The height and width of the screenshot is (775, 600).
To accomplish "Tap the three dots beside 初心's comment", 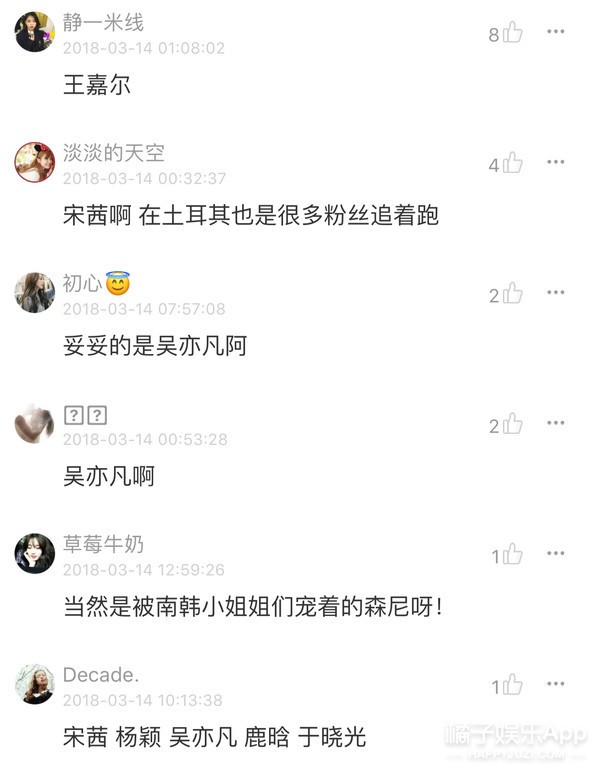I will [556, 292].
